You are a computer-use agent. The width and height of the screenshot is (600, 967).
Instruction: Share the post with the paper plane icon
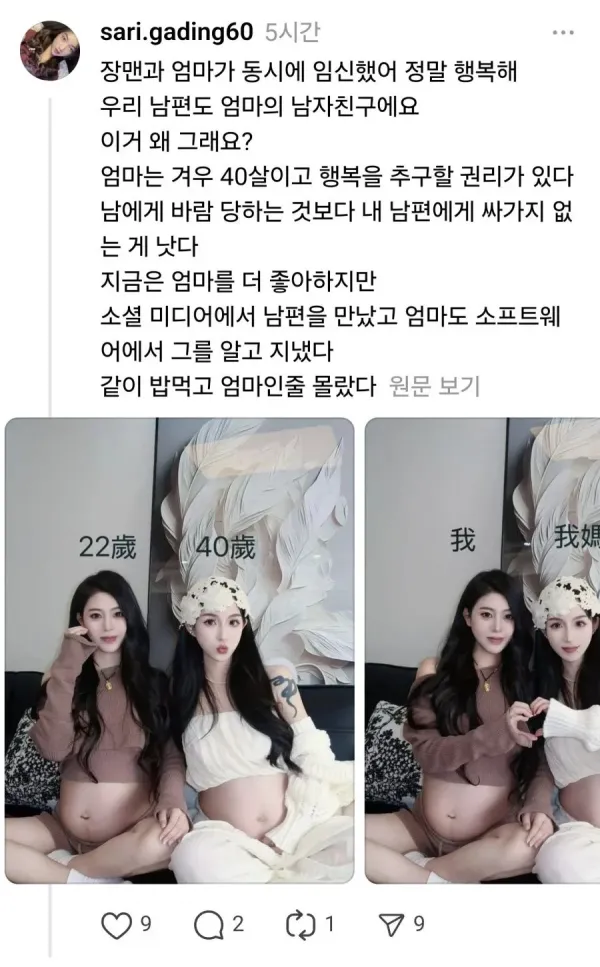click(x=393, y=925)
